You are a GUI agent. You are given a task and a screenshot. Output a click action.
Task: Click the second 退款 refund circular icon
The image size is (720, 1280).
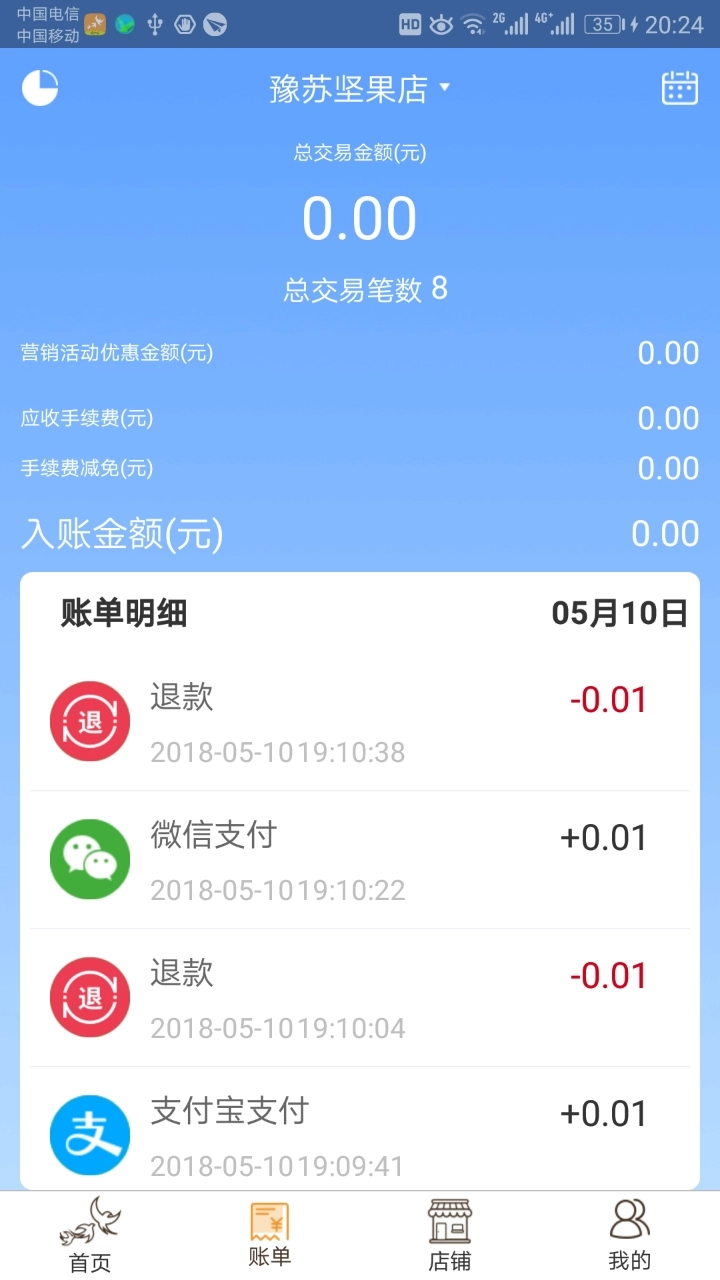[89, 996]
